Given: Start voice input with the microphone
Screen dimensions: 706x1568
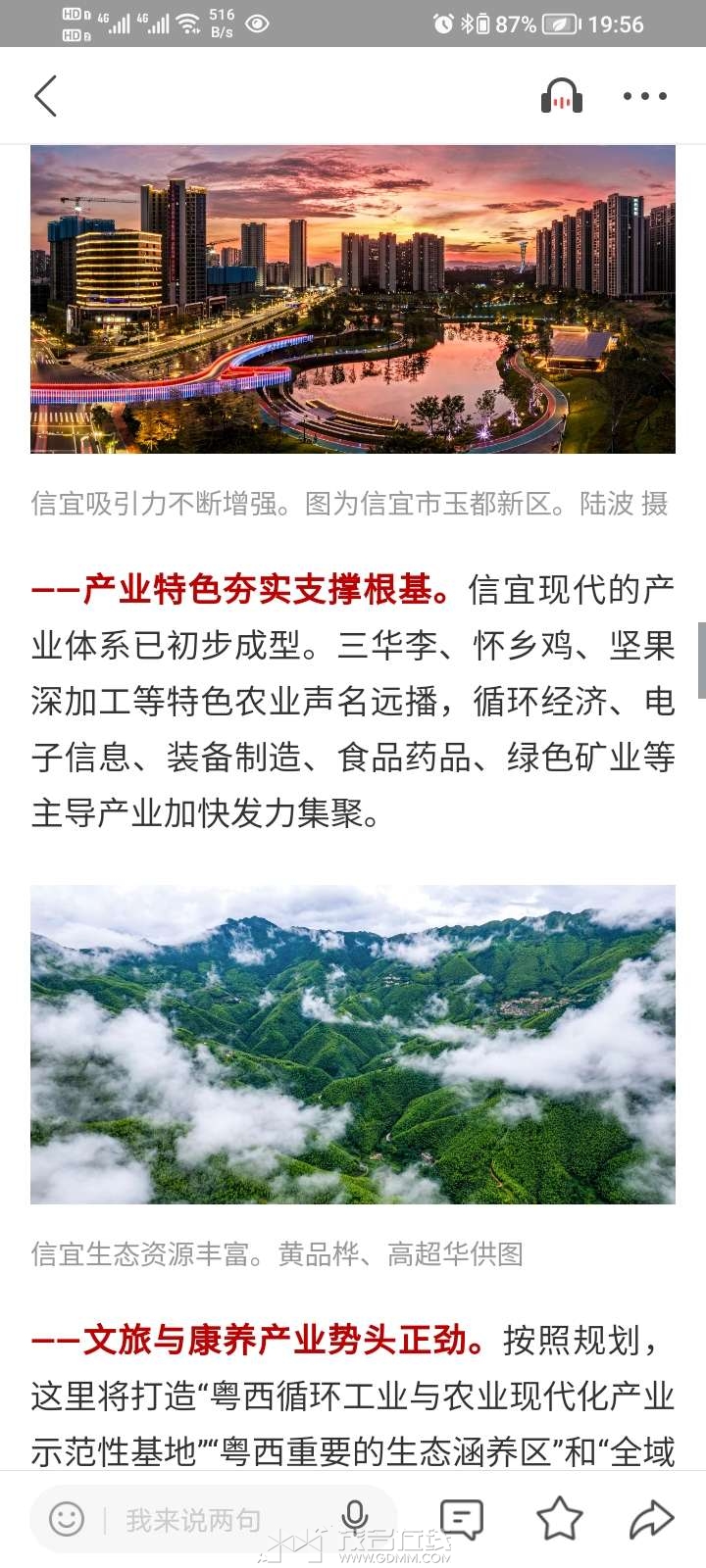Looking at the screenshot, I should pos(354,1518).
